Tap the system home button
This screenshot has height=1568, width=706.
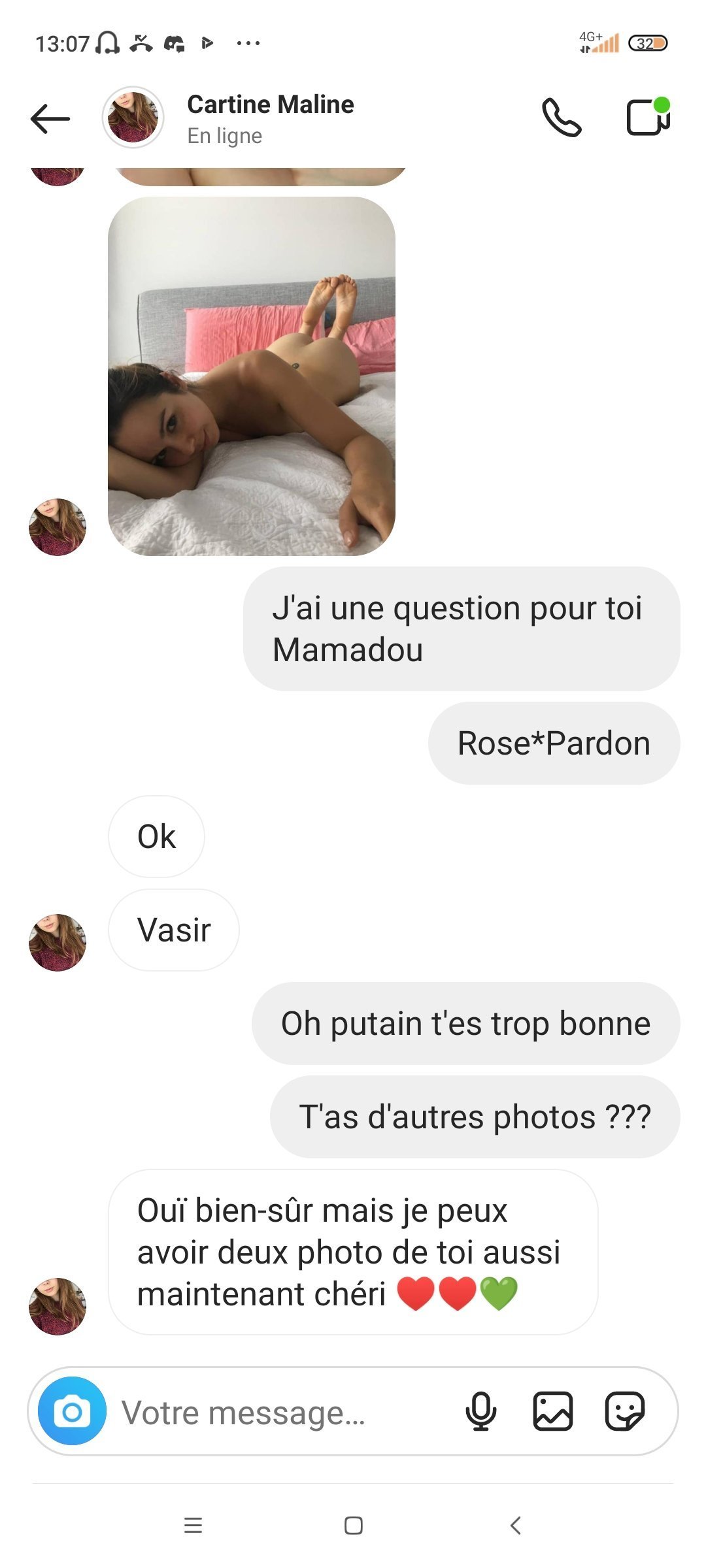pyautogui.click(x=353, y=1526)
